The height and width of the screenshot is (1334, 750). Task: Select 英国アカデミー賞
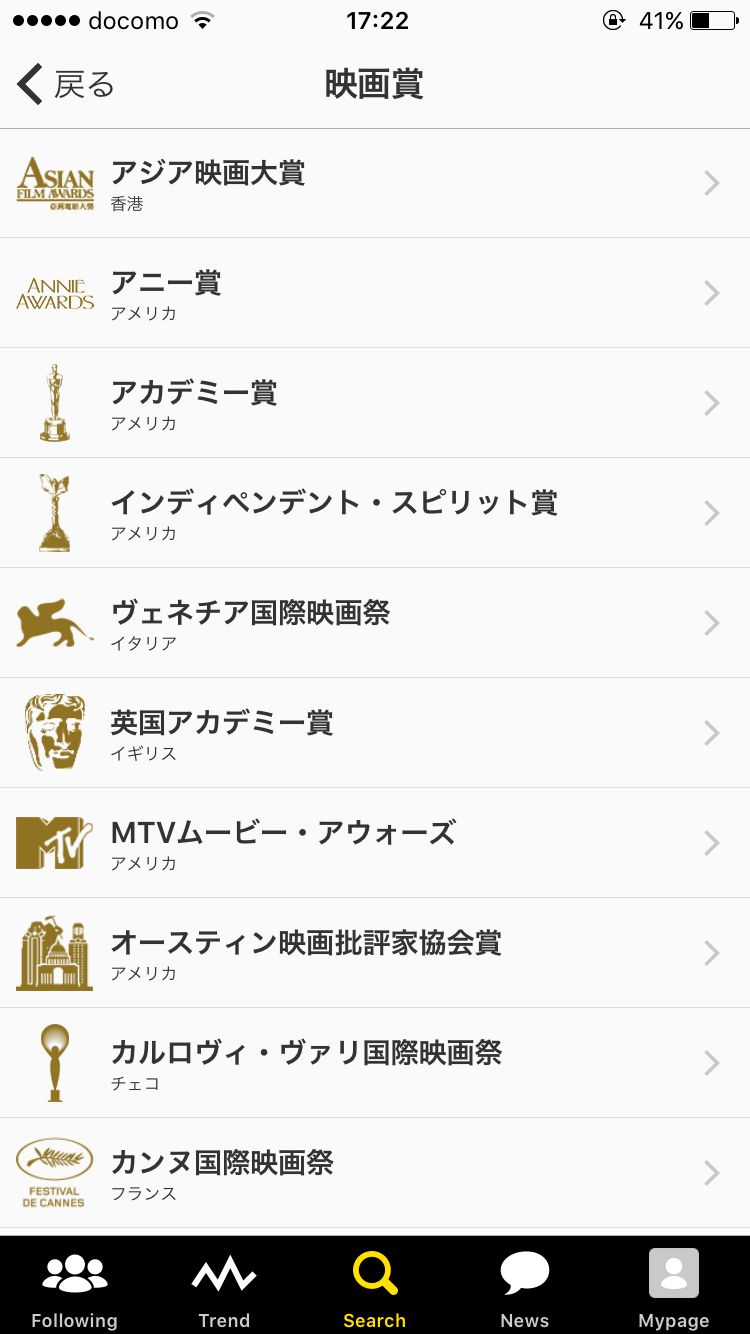click(375, 734)
